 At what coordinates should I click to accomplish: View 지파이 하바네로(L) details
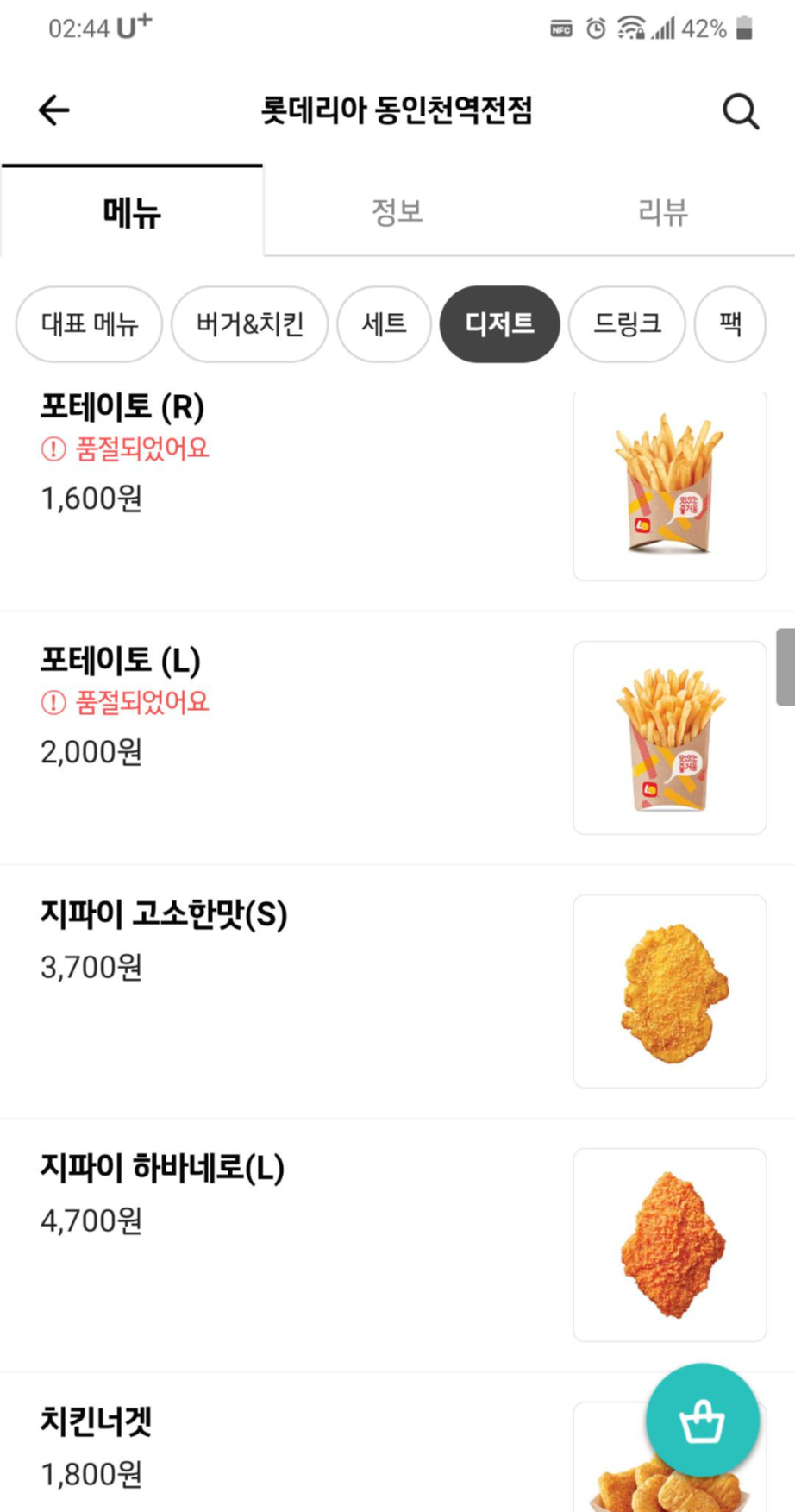point(259,1242)
